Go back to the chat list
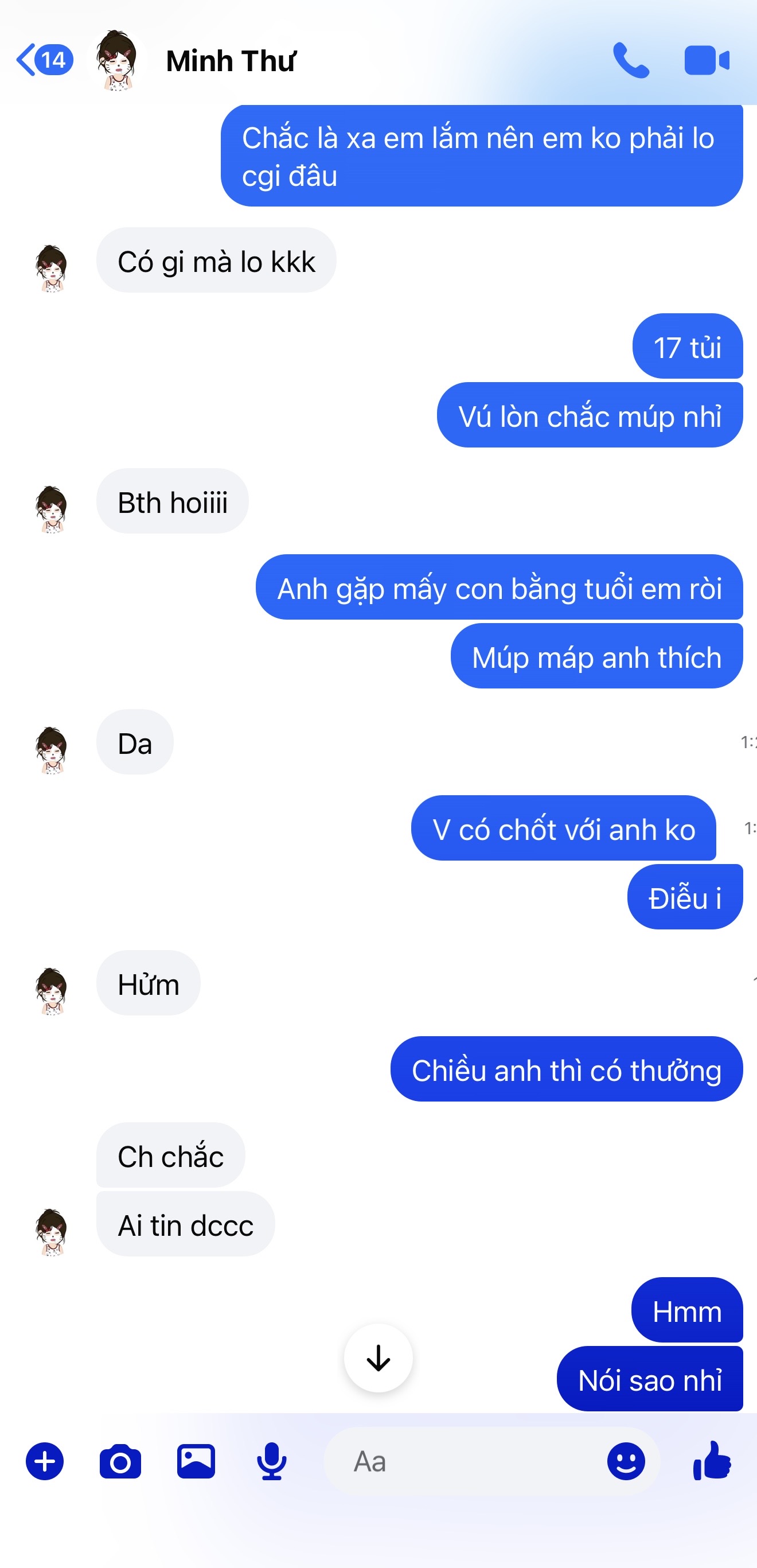 [x=44, y=60]
